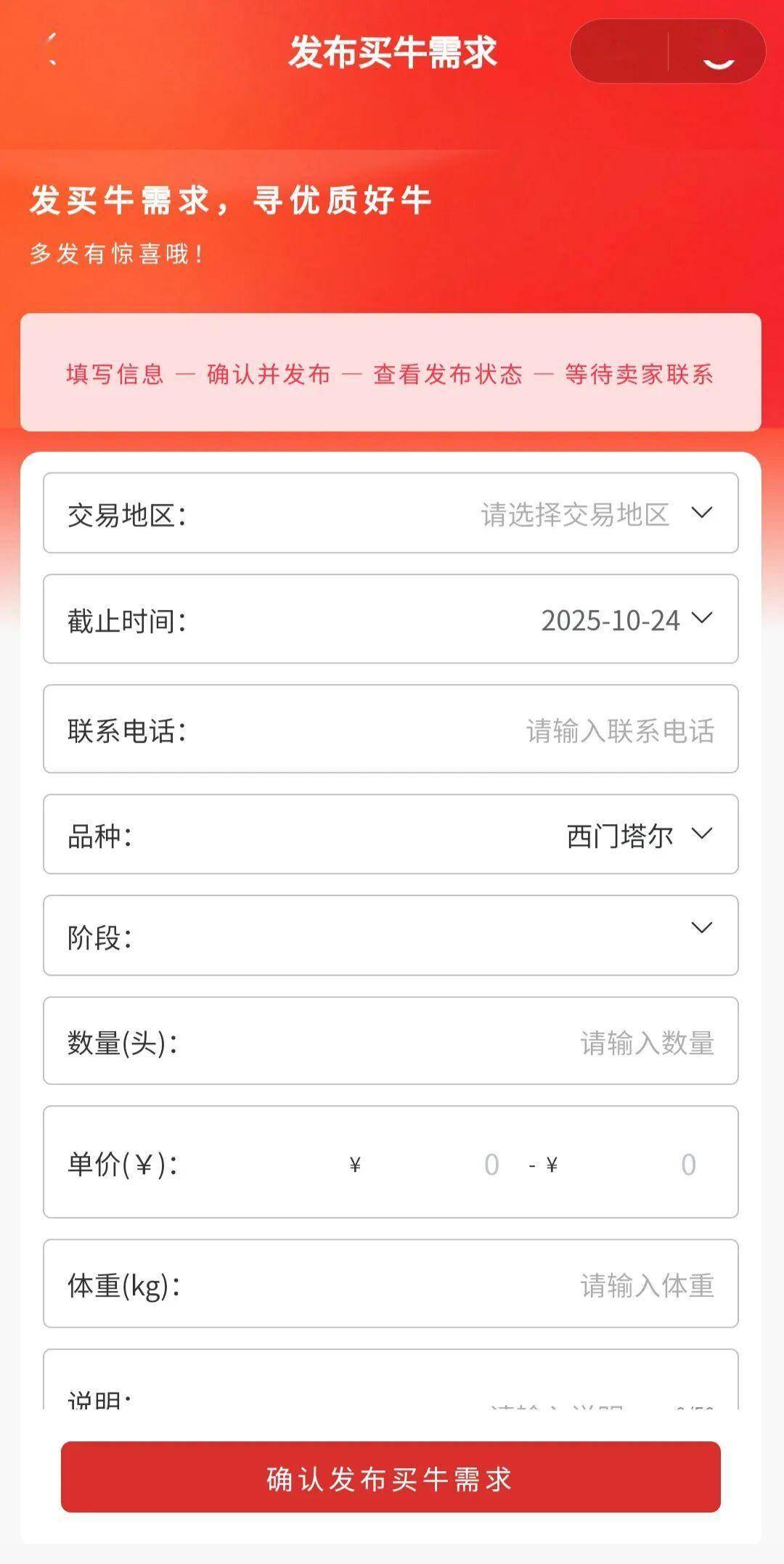784x1564 pixels.
Task: Select the 体重 weight input field
Action: pos(646,1282)
